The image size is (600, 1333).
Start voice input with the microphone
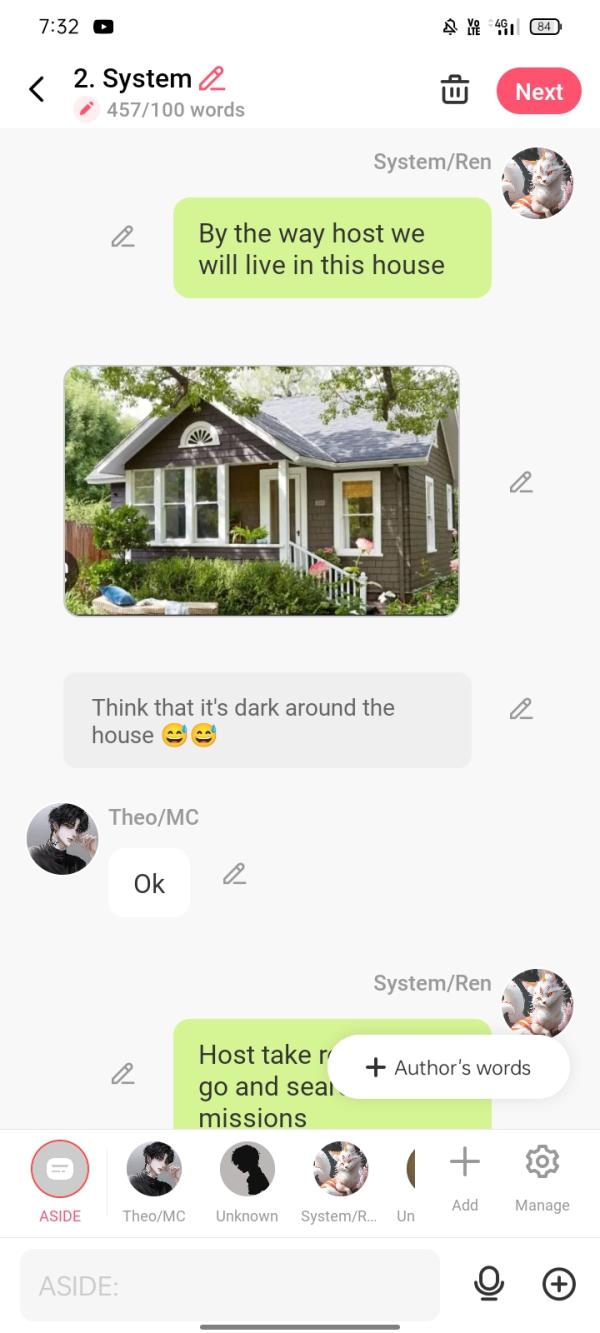coord(489,1284)
